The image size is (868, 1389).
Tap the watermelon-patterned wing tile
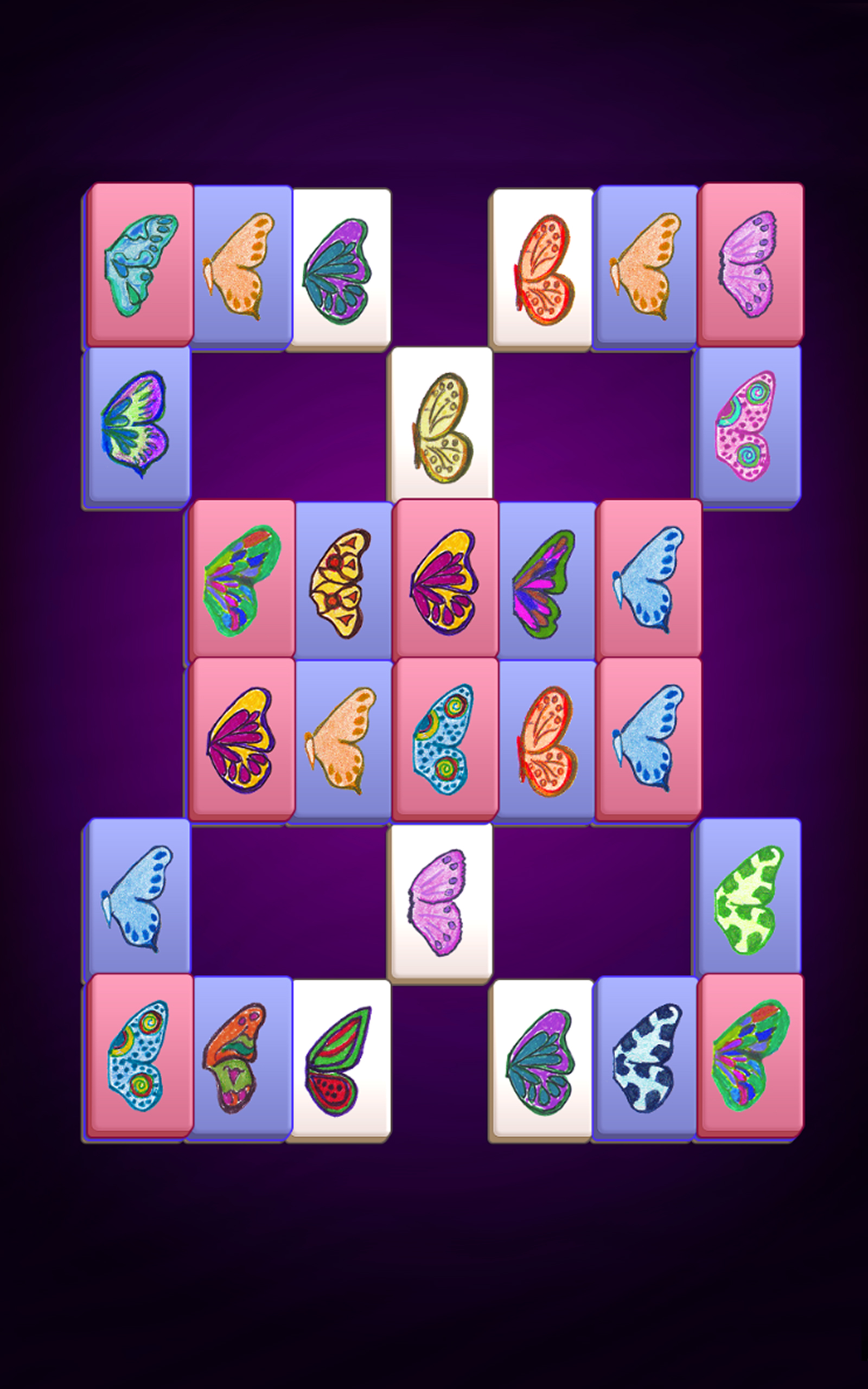coord(340,1060)
